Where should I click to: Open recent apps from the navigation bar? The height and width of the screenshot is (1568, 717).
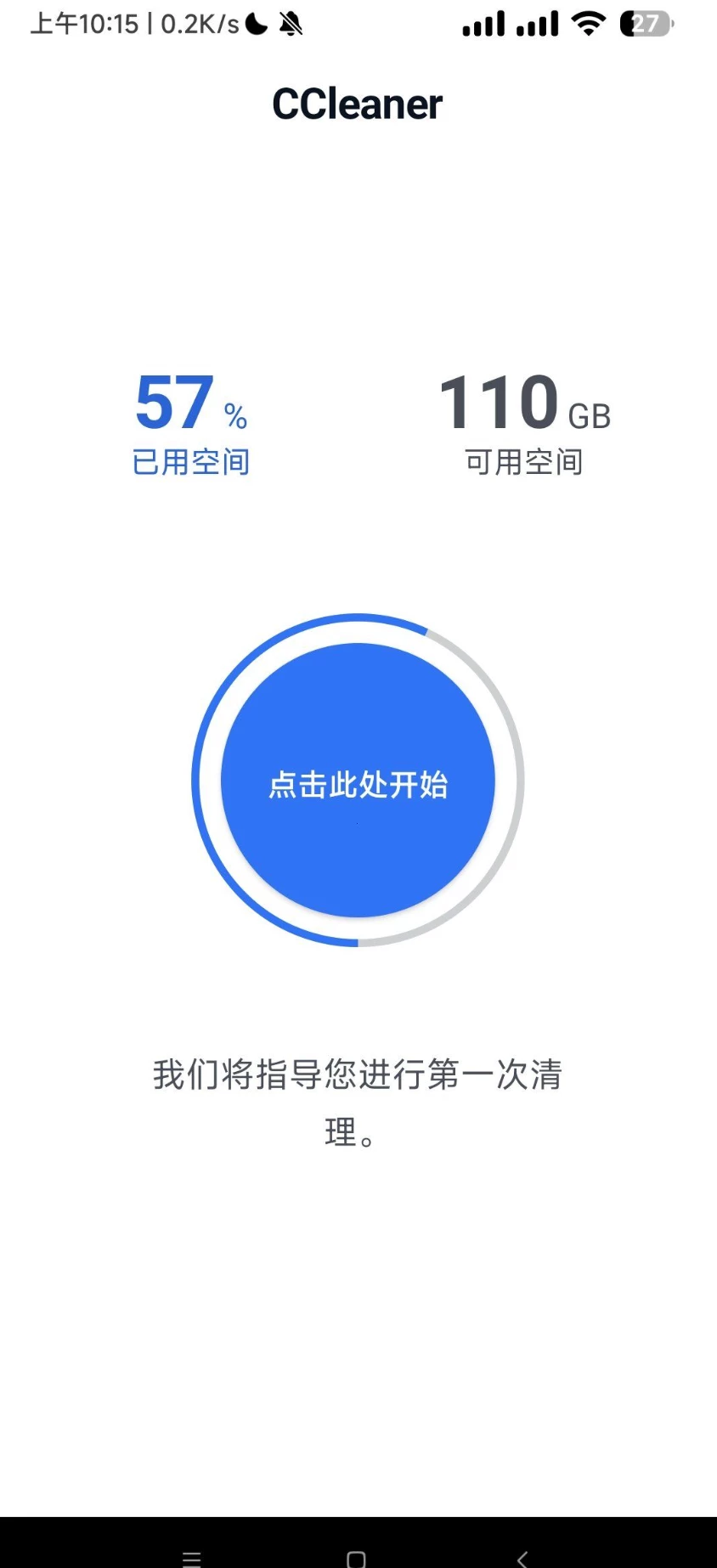coord(192,1558)
